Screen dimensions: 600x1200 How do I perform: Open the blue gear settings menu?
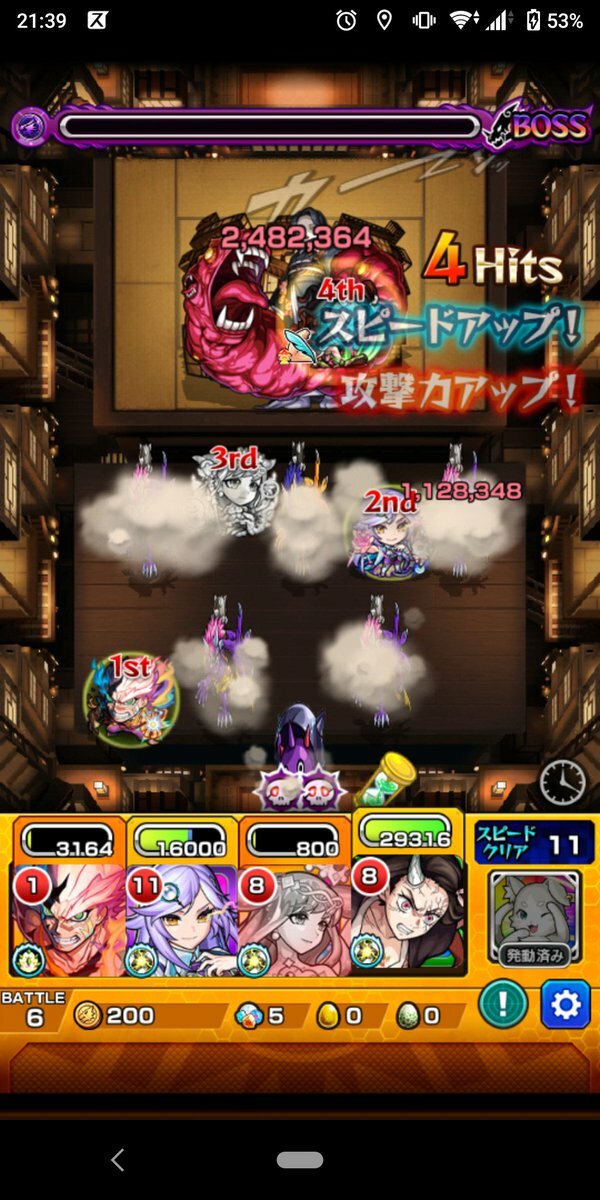tap(565, 1005)
